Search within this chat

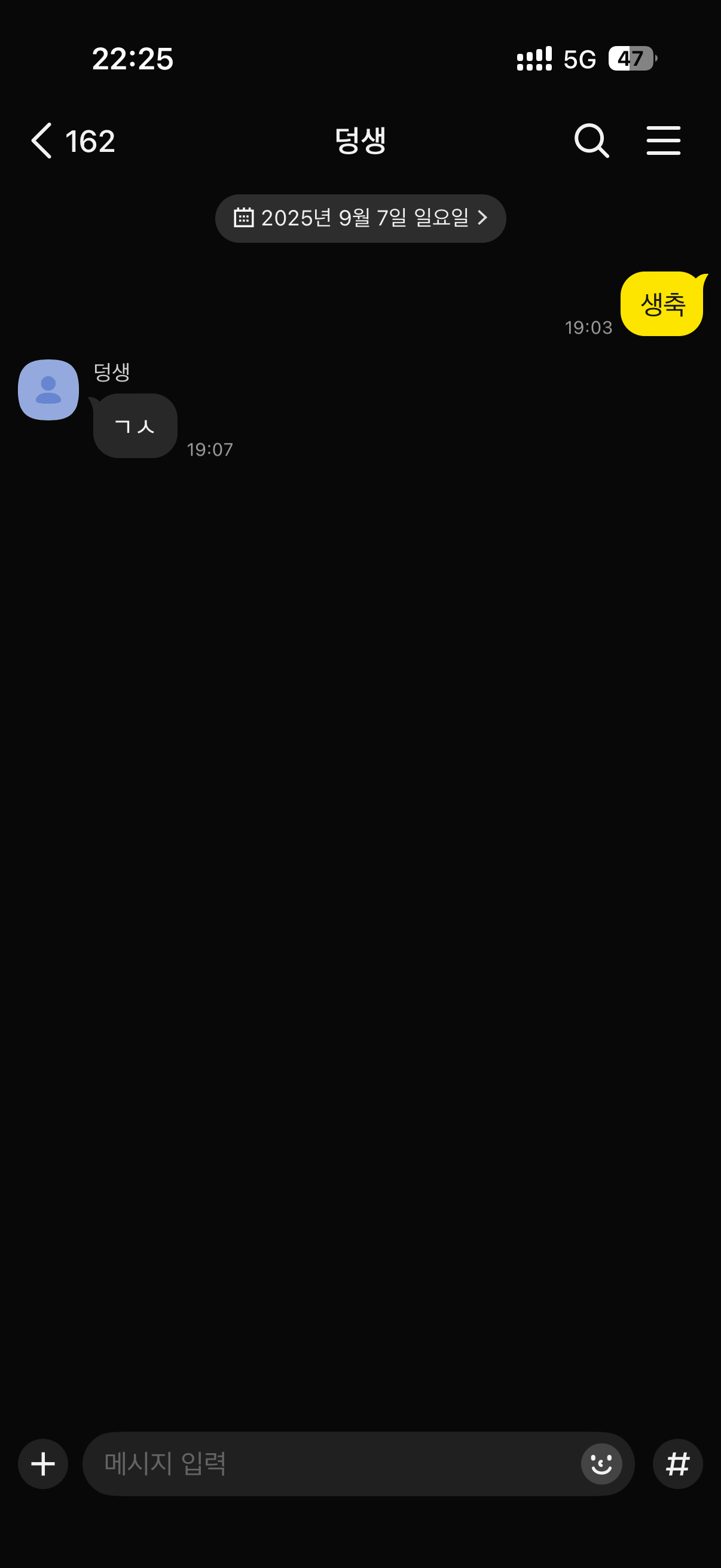(x=591, y=141)
